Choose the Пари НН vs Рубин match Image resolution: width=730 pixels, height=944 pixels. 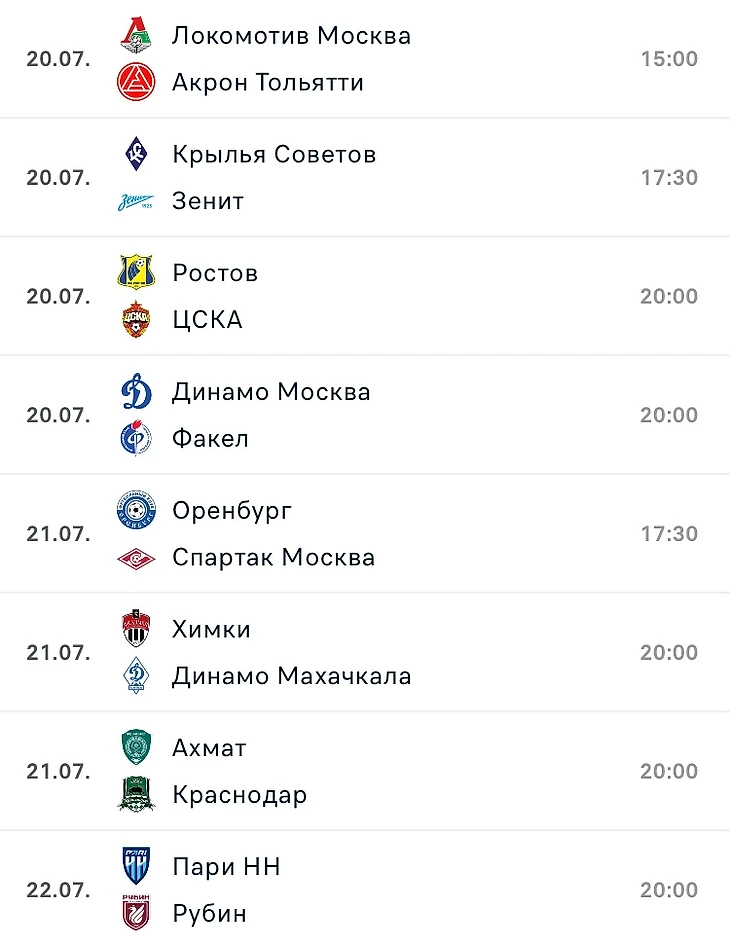point(365,890)
